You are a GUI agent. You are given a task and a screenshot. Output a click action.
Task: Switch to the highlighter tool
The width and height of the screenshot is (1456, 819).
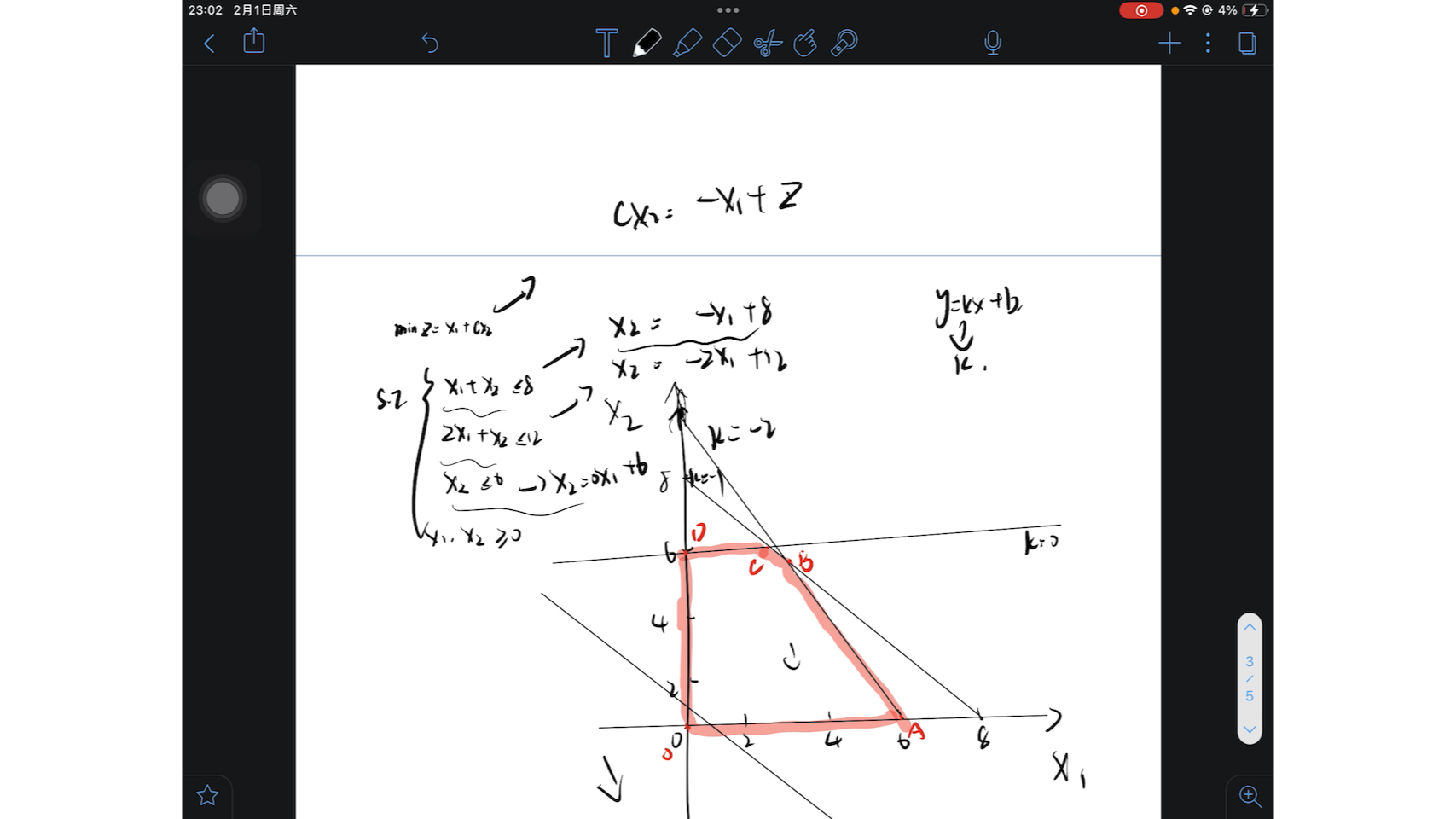coord(687,43)
